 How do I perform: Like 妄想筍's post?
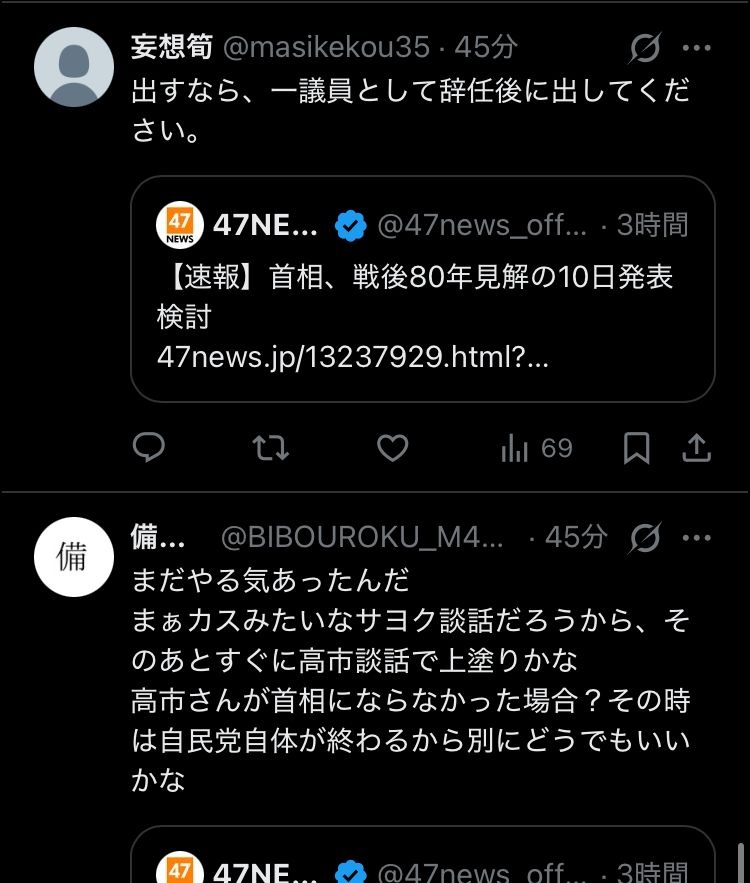coord(392,448)
